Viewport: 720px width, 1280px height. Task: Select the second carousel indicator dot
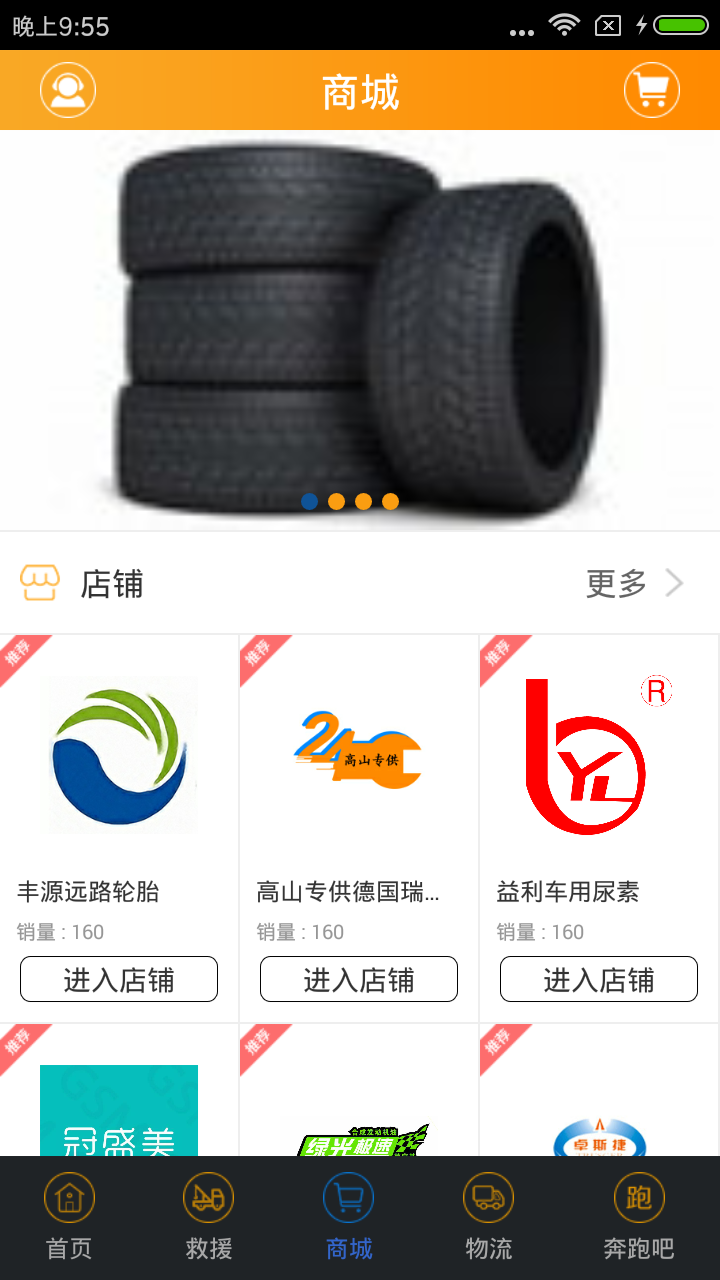coord(337,503)
